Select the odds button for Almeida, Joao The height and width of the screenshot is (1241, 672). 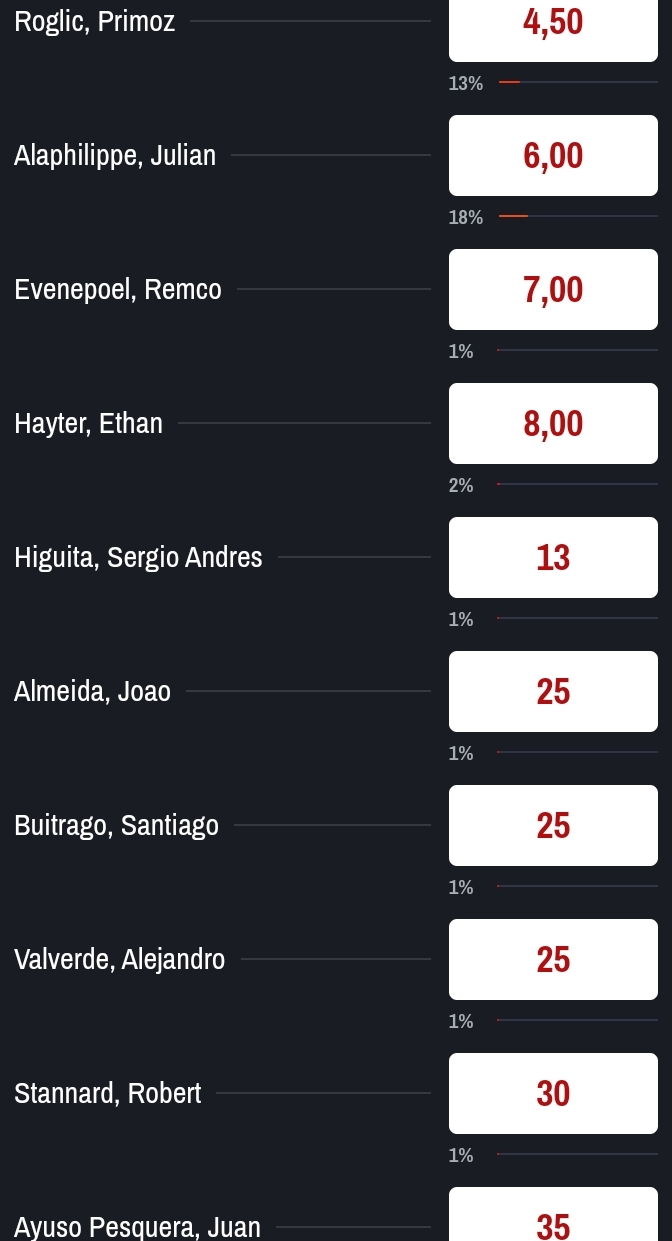[553, 691]
